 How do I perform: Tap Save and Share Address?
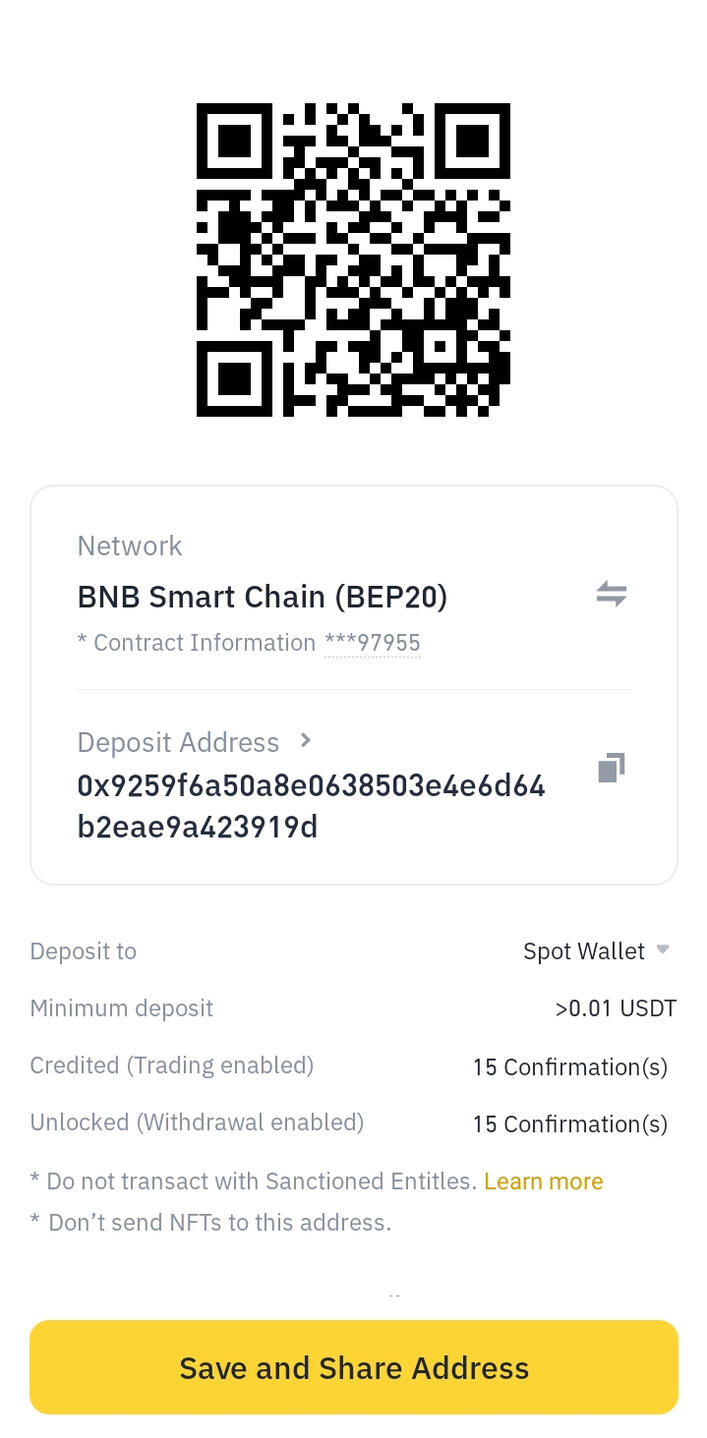point(354,1367)
